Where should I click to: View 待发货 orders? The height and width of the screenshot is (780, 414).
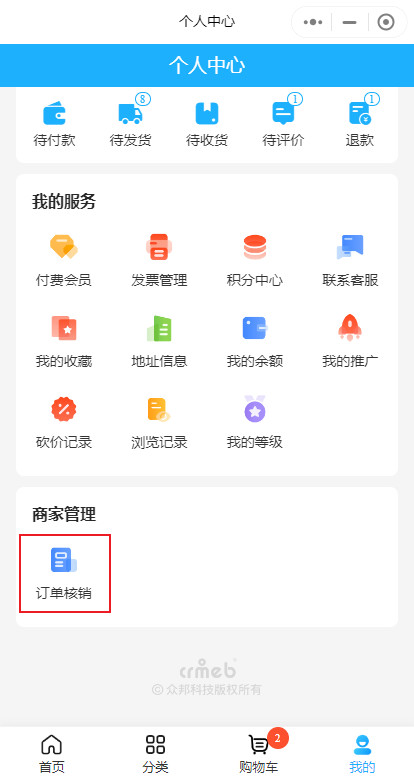130,125
